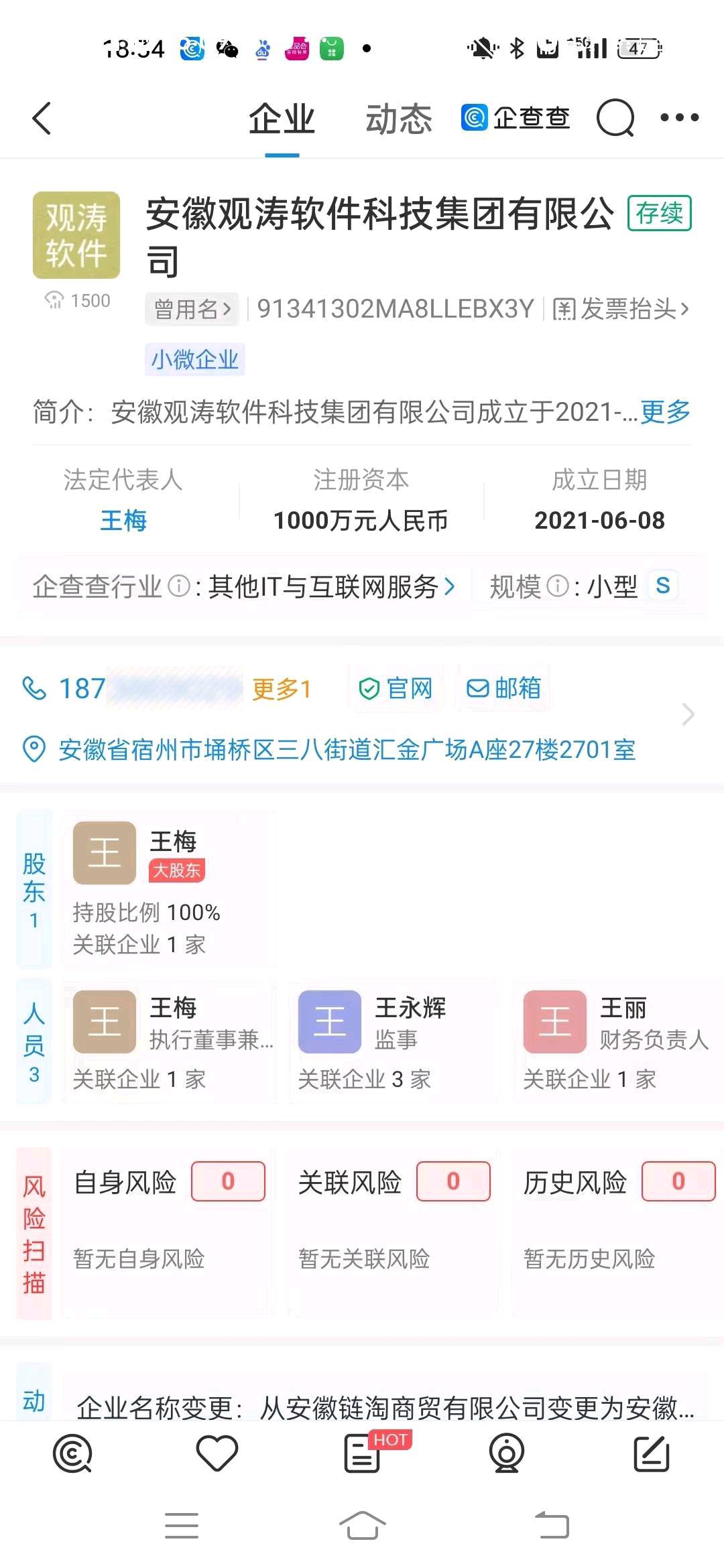
Task: Visit the company's 官网
Action: click(396, 688)
